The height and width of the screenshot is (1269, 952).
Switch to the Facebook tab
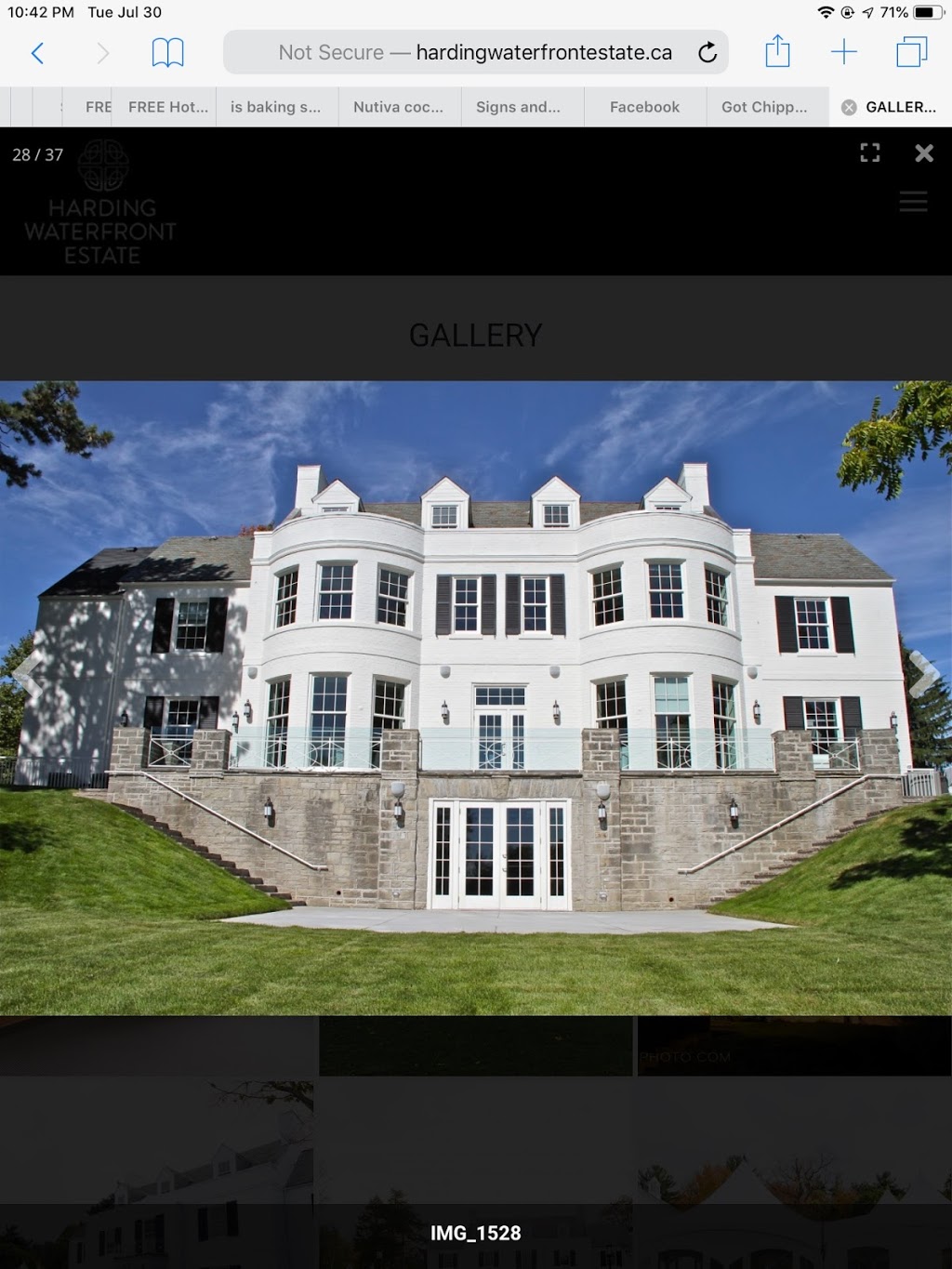(644, 107)
